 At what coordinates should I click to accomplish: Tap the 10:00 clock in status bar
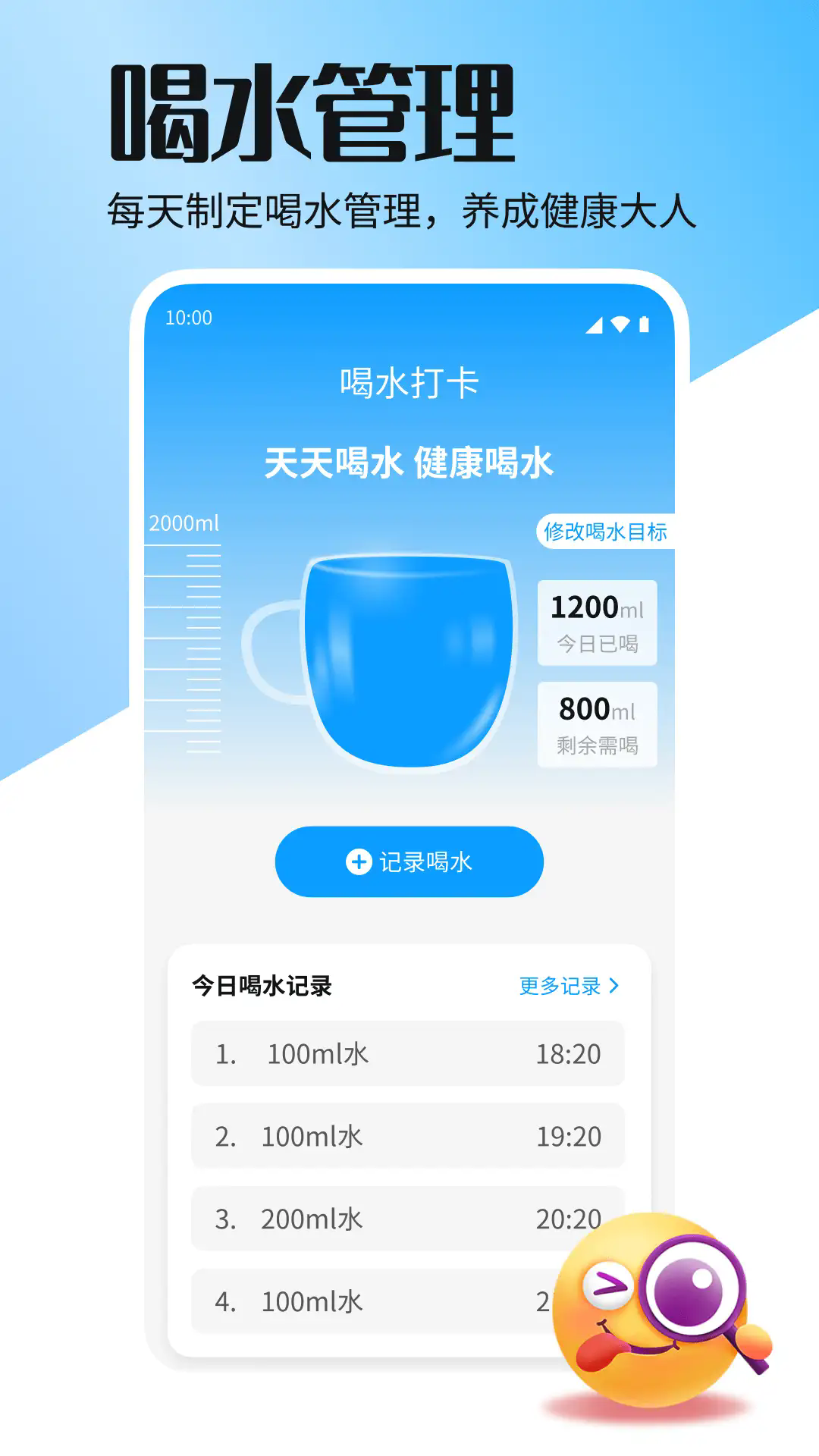(190, 319)
